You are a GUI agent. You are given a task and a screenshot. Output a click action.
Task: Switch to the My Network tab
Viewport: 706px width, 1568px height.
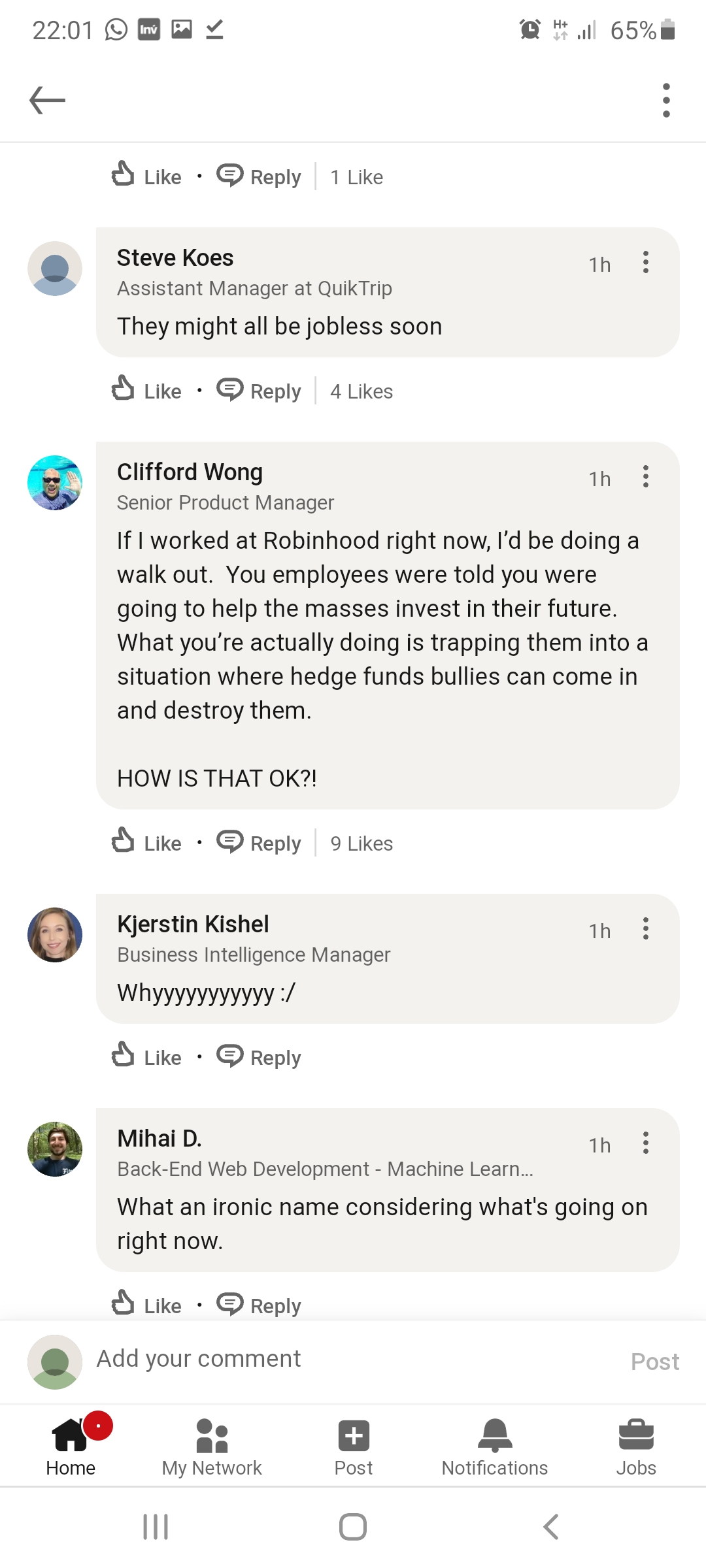[212, 1447]
